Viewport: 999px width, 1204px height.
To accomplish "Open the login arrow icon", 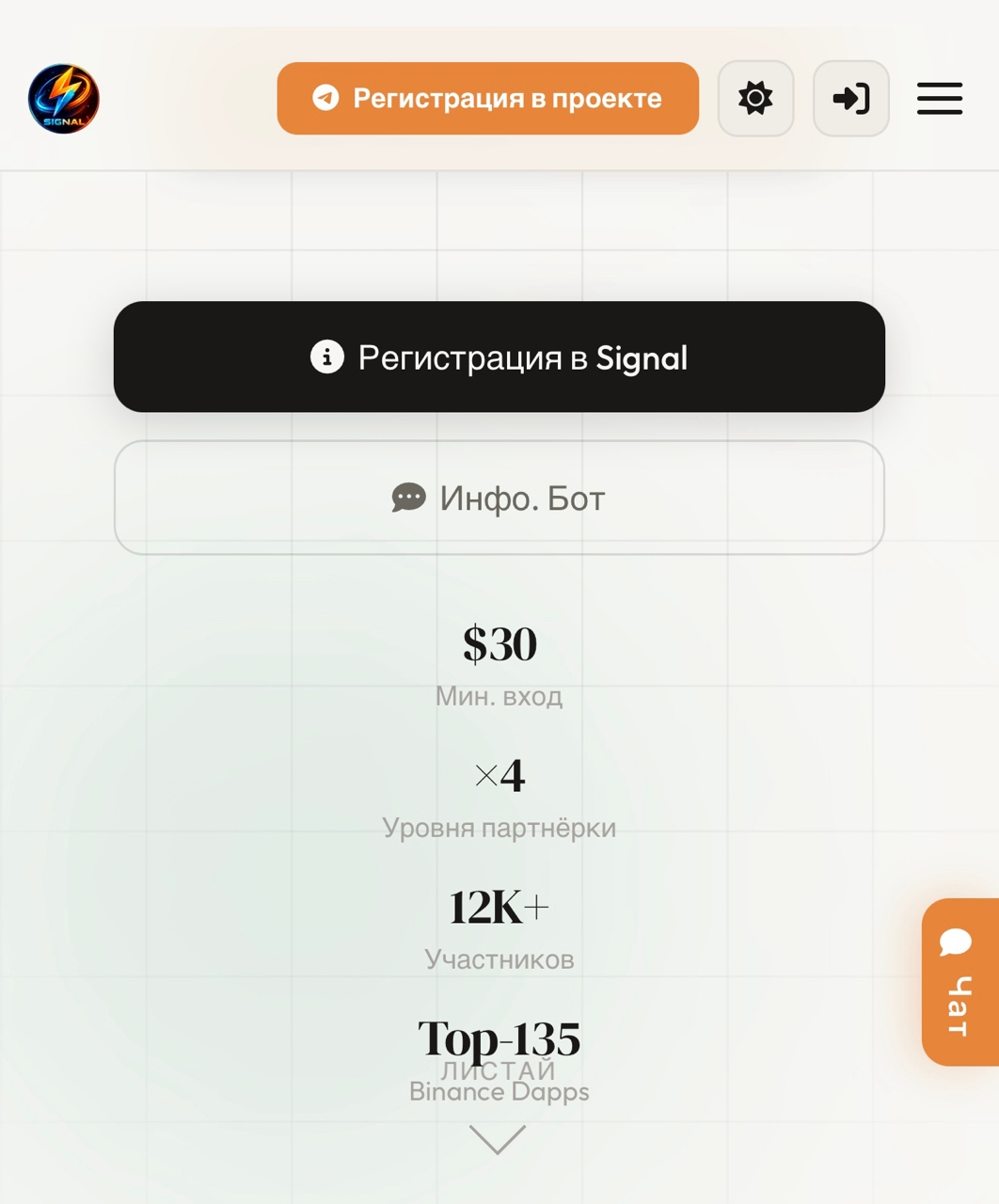I will 850,99.
